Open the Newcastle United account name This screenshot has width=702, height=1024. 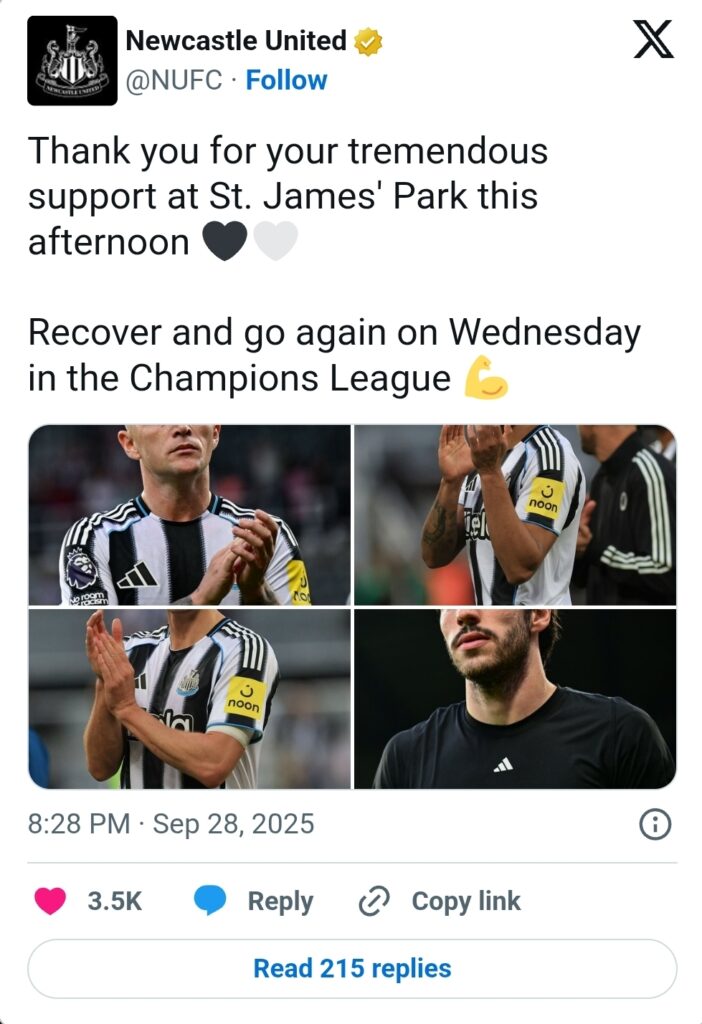pos(236,41)
